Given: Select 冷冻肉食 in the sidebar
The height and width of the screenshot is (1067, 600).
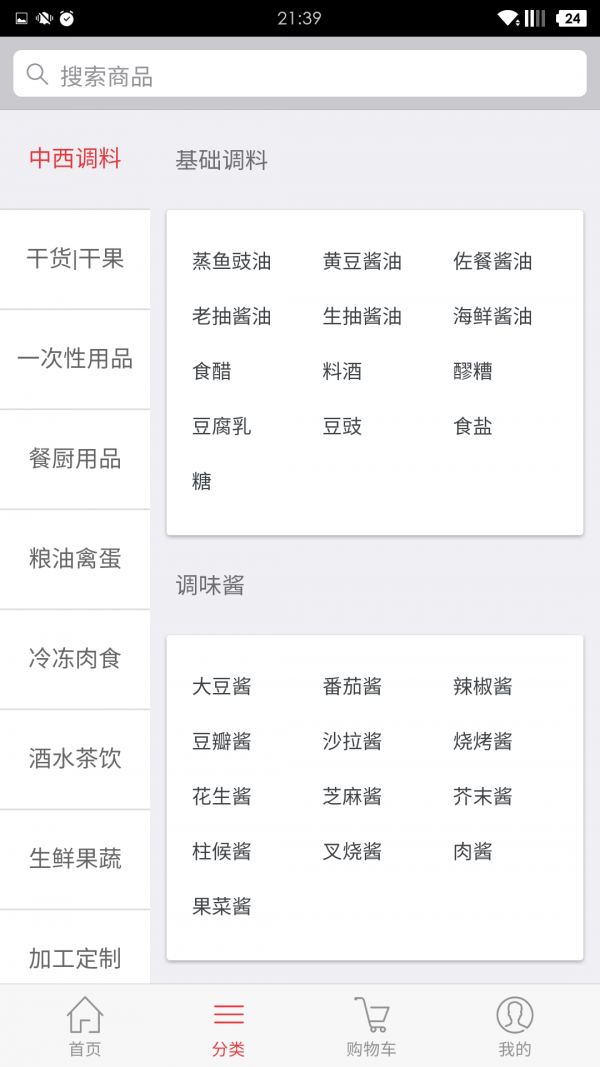Looking at the screenshot, I should pos(75,659).
